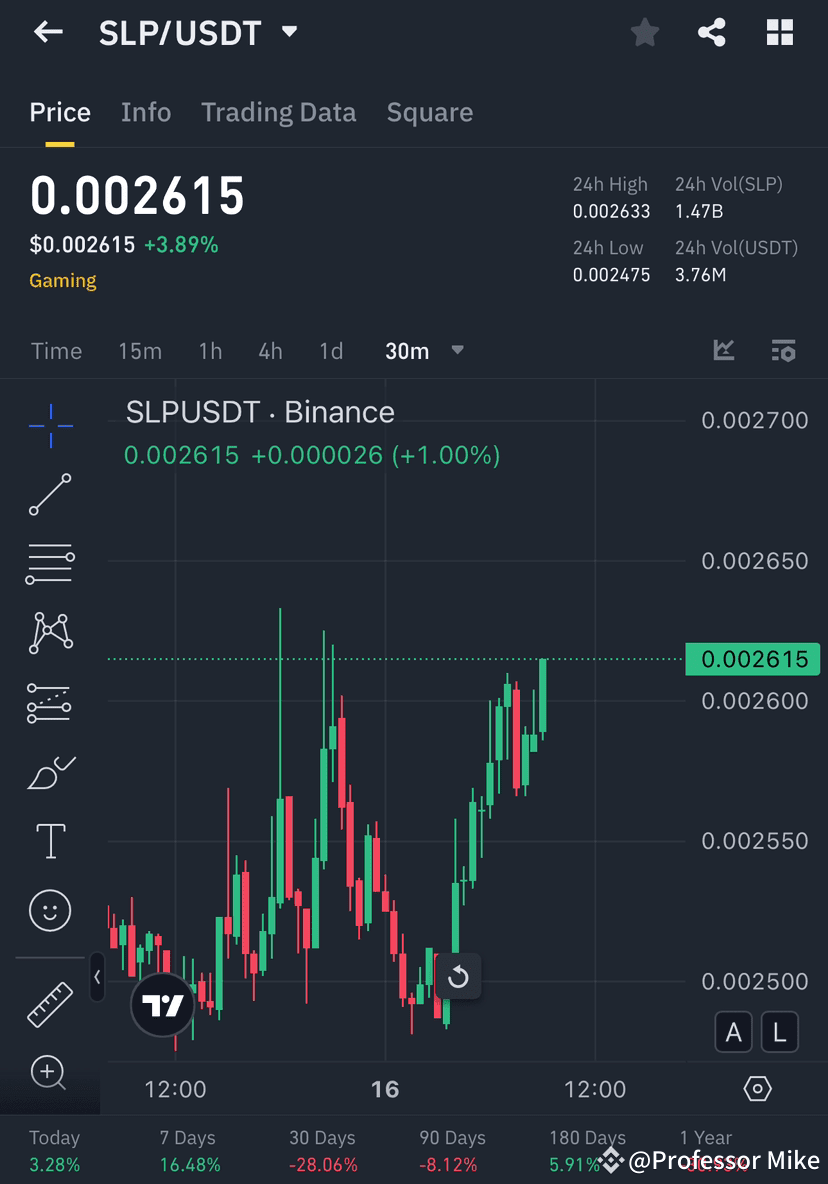Toggle the favorite star for SLP/USDT
This screenshot has width=828, height=1184.
pos(645,32)
